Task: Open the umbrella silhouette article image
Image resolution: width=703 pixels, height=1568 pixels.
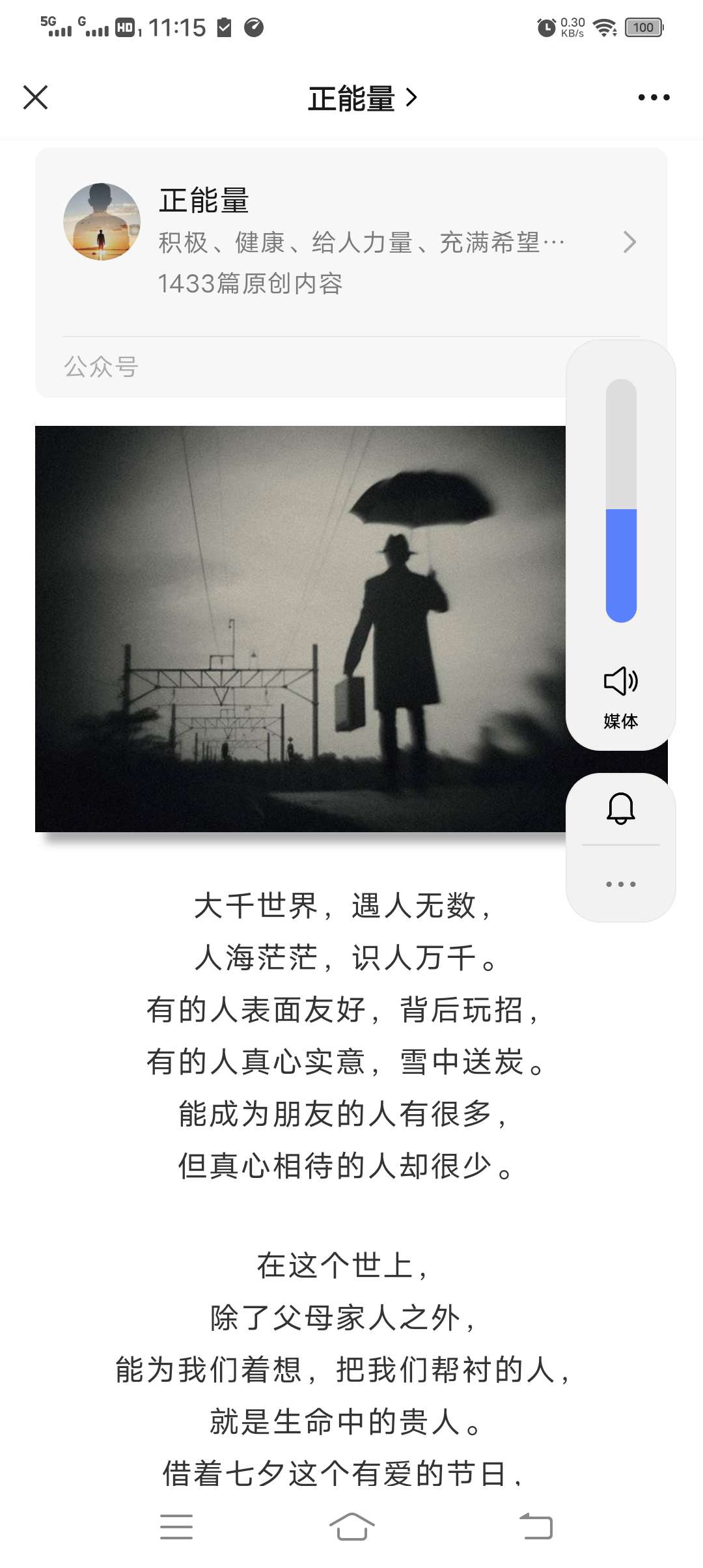Action: [300, 629]
